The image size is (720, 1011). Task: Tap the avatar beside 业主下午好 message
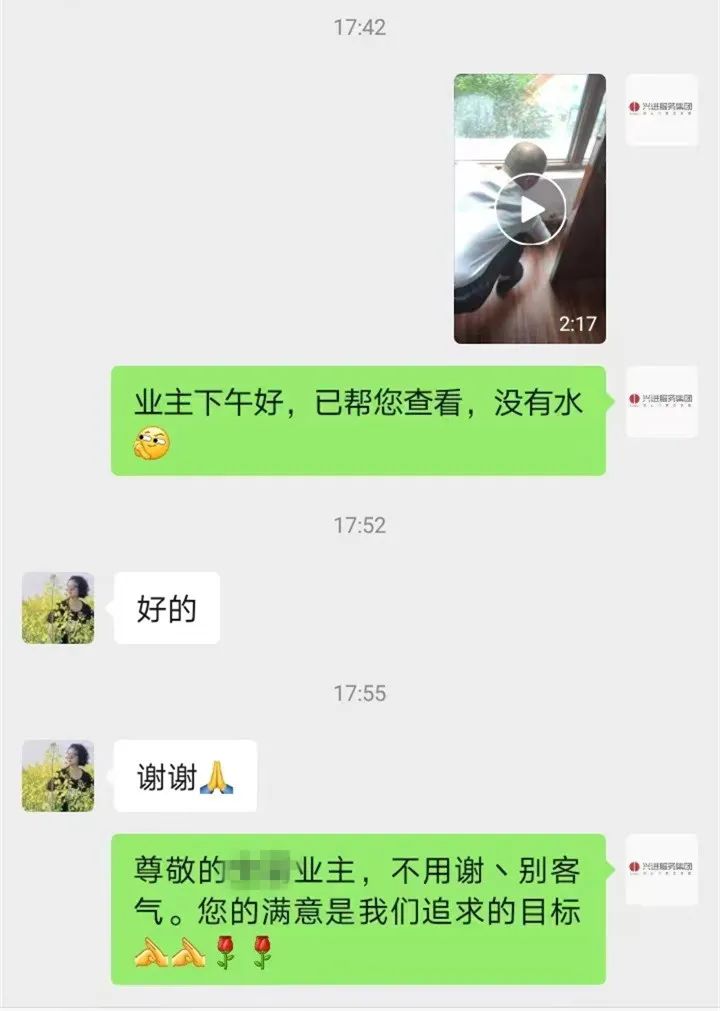(x=662, y=401)
